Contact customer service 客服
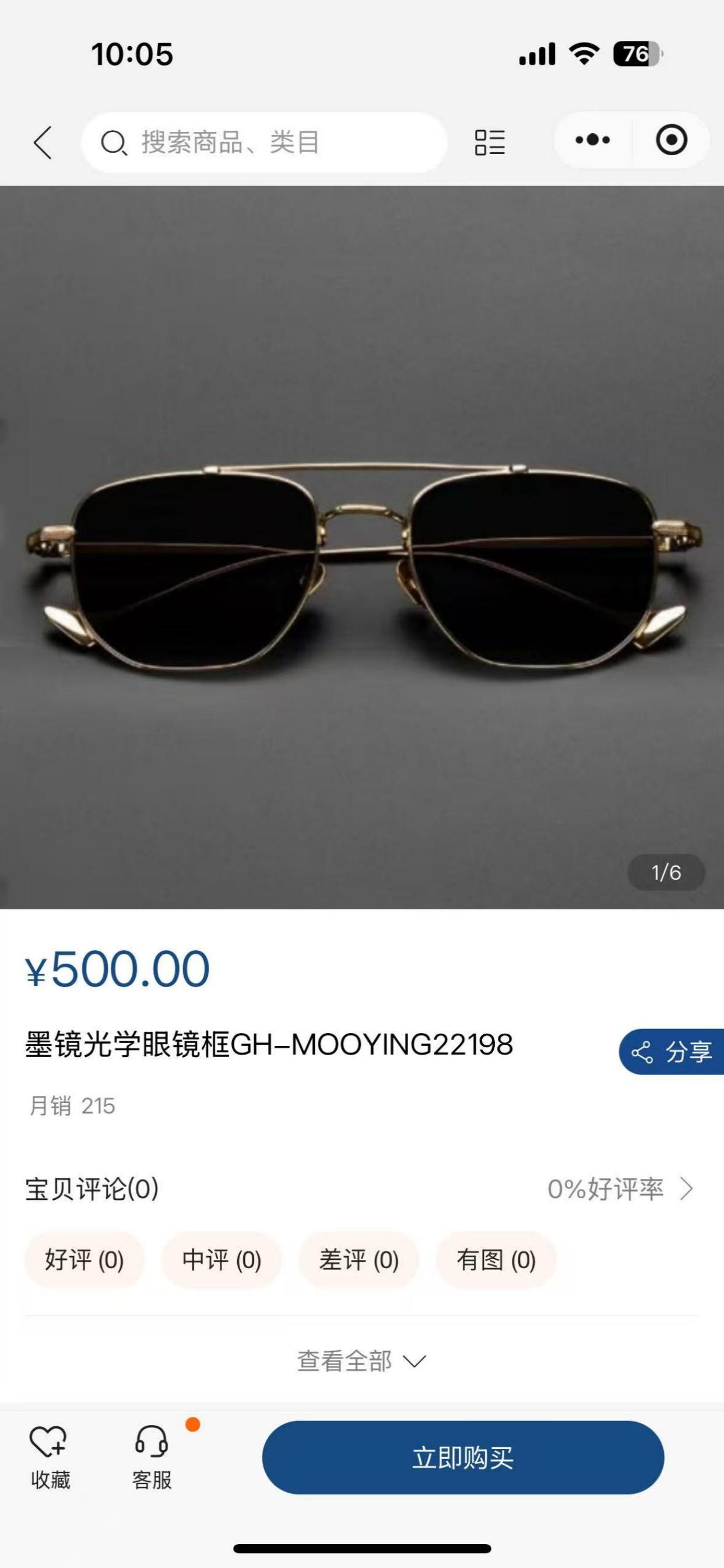The image size is (724, 1568). point(152,1456)
